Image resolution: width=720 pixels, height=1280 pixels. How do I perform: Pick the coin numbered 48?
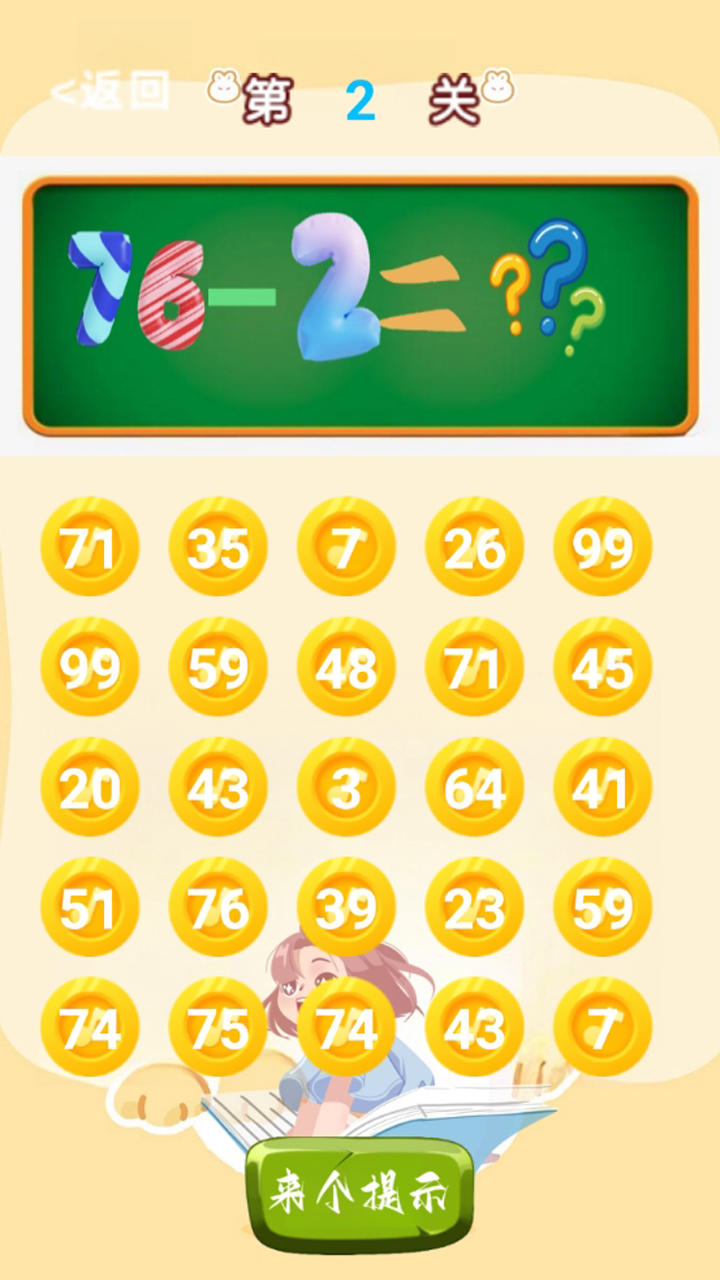[346, 667]
